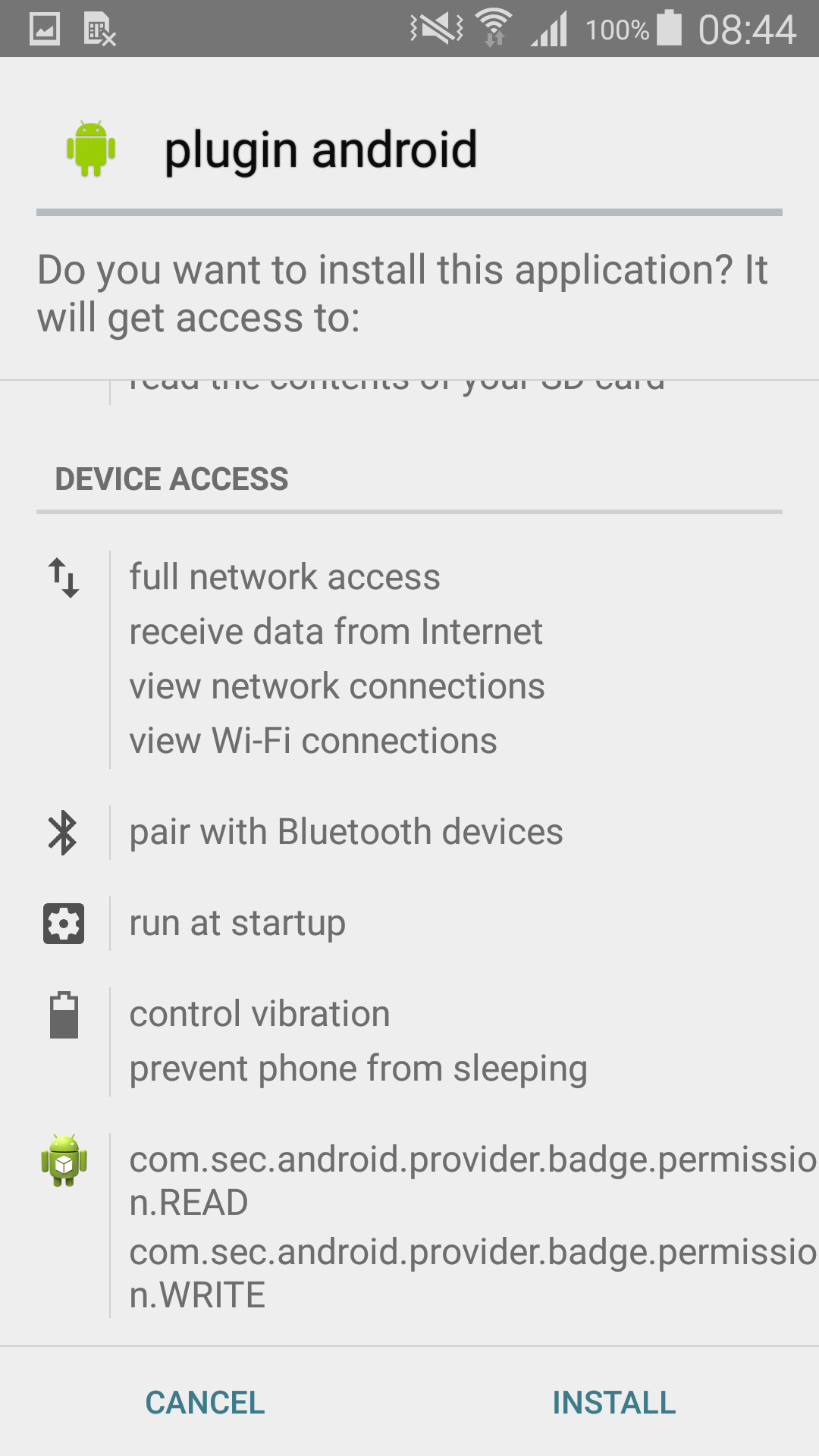Tap the Bluetooth permission icon
The width and height of the screenshot is (819, 1456).
[x=64, y=832]
